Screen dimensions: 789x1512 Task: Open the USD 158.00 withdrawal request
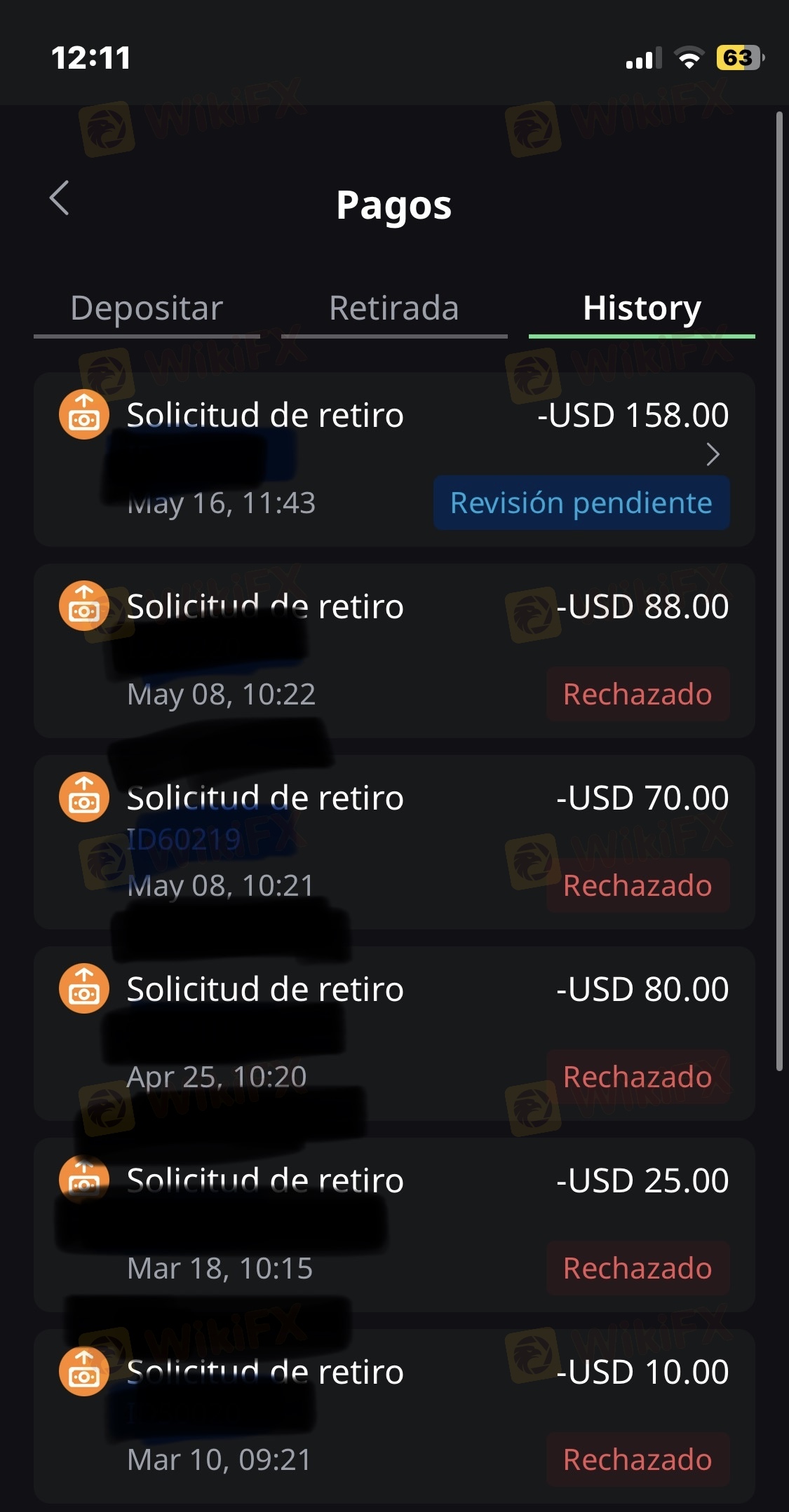(393, 459)
